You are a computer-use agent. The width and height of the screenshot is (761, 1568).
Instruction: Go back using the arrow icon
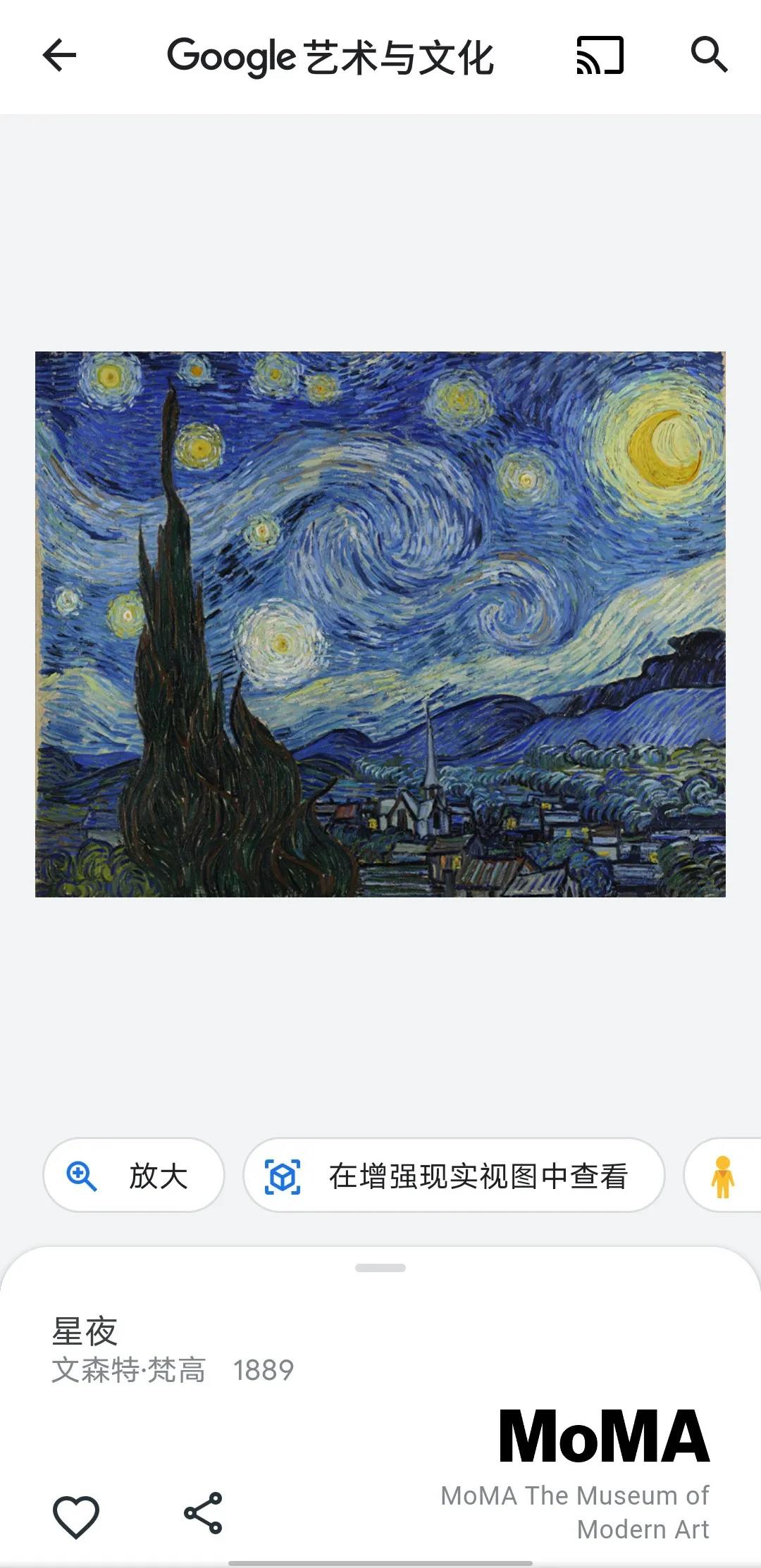point(59,56)
